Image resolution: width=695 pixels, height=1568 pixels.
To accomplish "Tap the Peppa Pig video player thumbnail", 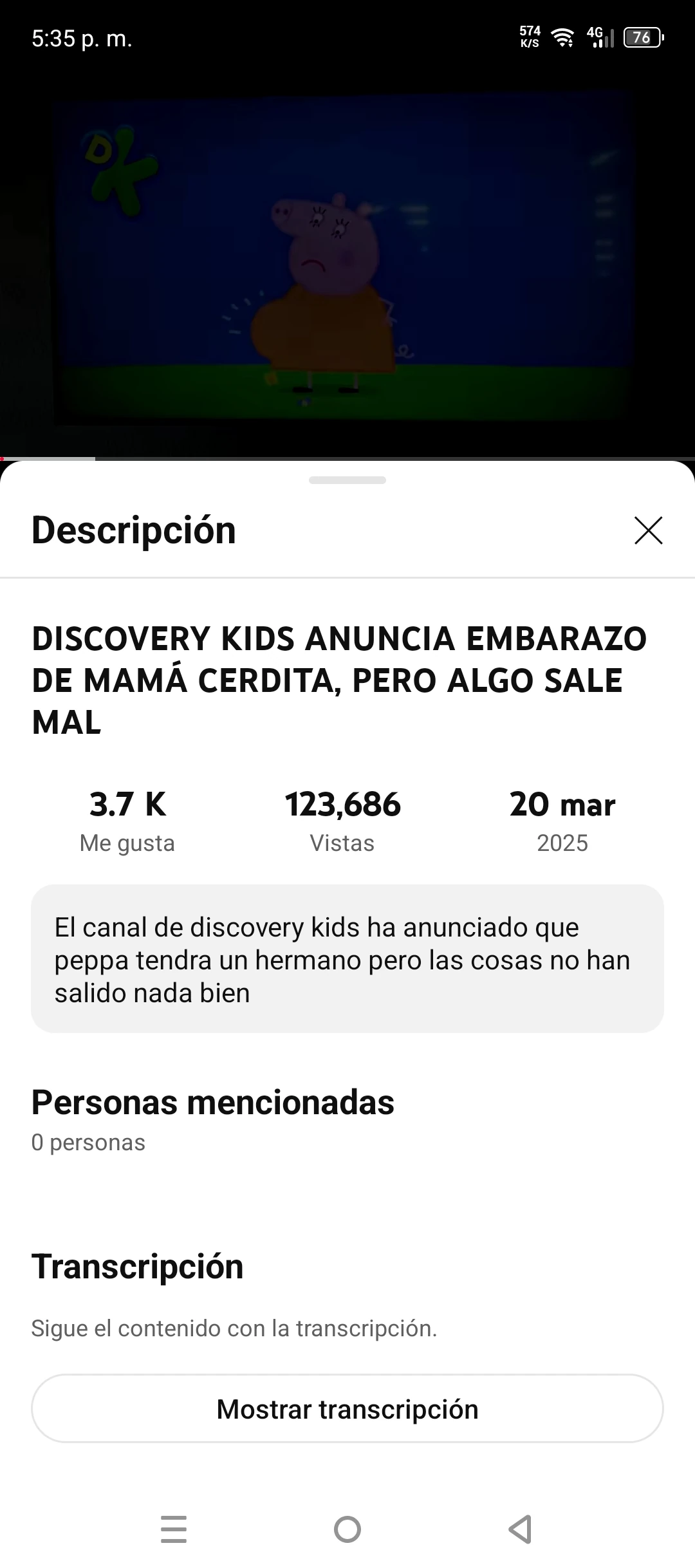I will pos(347,257).
